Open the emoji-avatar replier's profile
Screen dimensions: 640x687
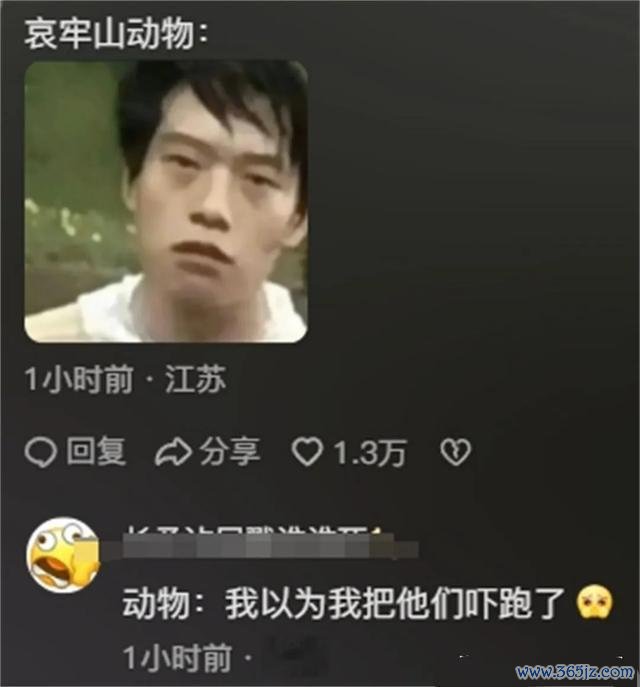coord(62,555)
